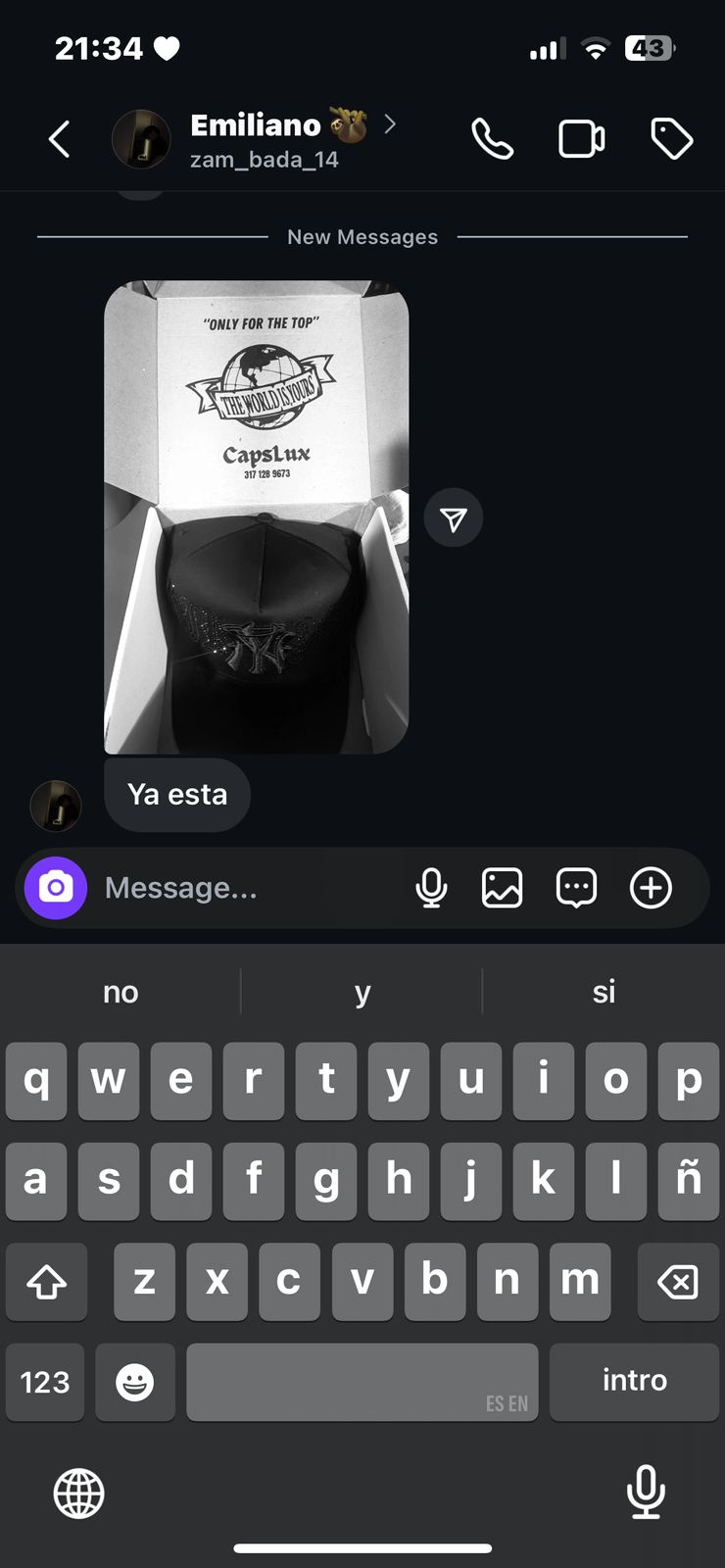This screenshot has width=725, height=1568.
Task: Go back to the inbox list
Action: [x=60, y=139]
